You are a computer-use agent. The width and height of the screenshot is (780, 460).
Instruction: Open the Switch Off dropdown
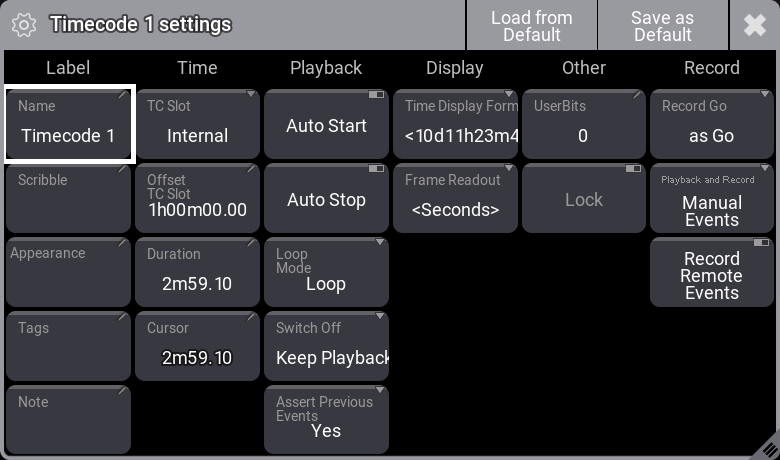tap(326, 347)
